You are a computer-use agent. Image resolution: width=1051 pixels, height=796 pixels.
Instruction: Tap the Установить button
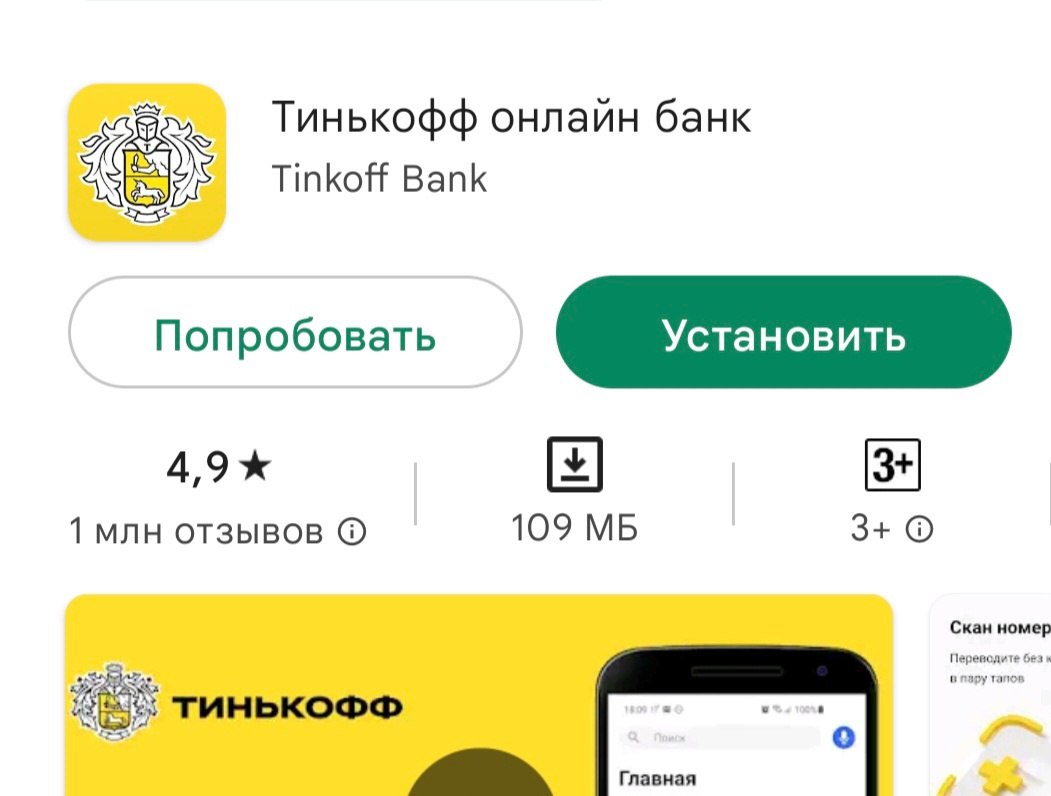click(x=783, y=333)
